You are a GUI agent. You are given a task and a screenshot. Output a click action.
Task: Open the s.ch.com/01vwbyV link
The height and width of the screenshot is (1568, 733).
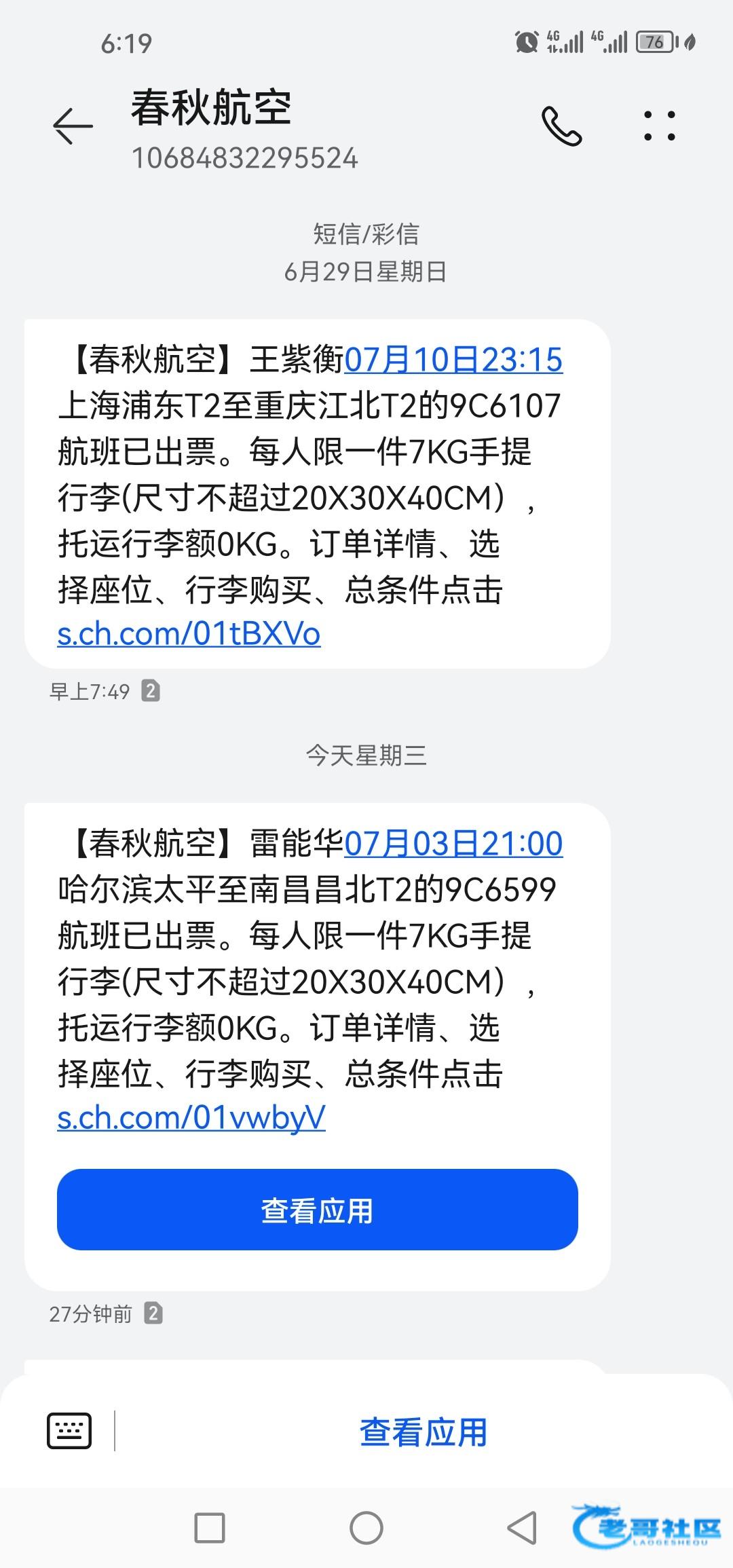[x=191, y=1117]
